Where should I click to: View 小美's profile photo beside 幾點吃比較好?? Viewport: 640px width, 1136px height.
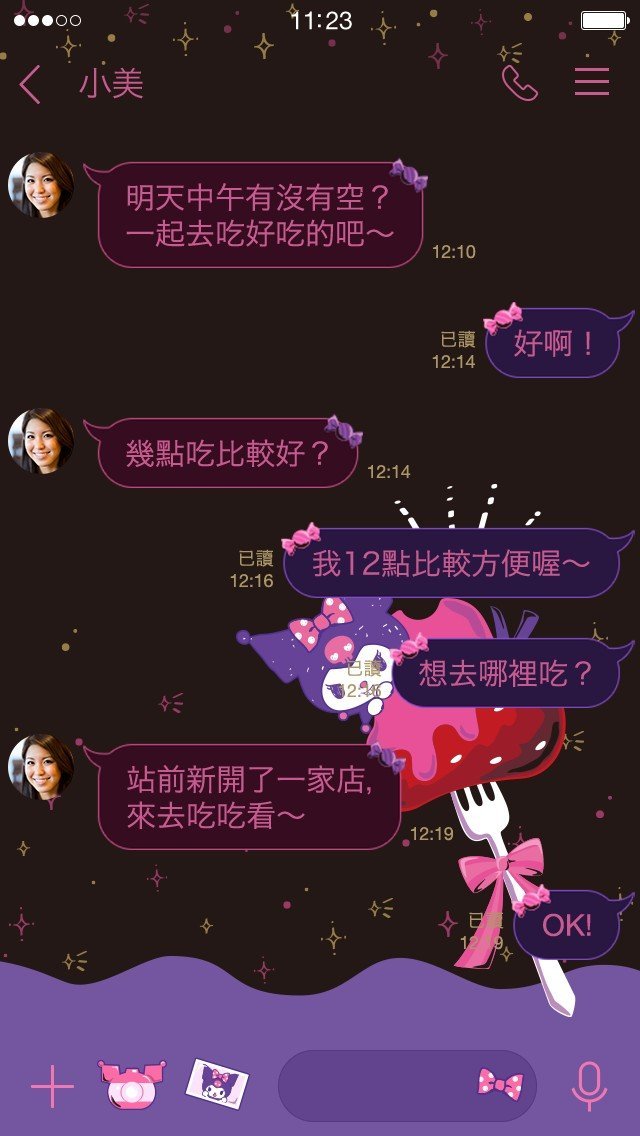pyautogui.click(x=41, y=440)
